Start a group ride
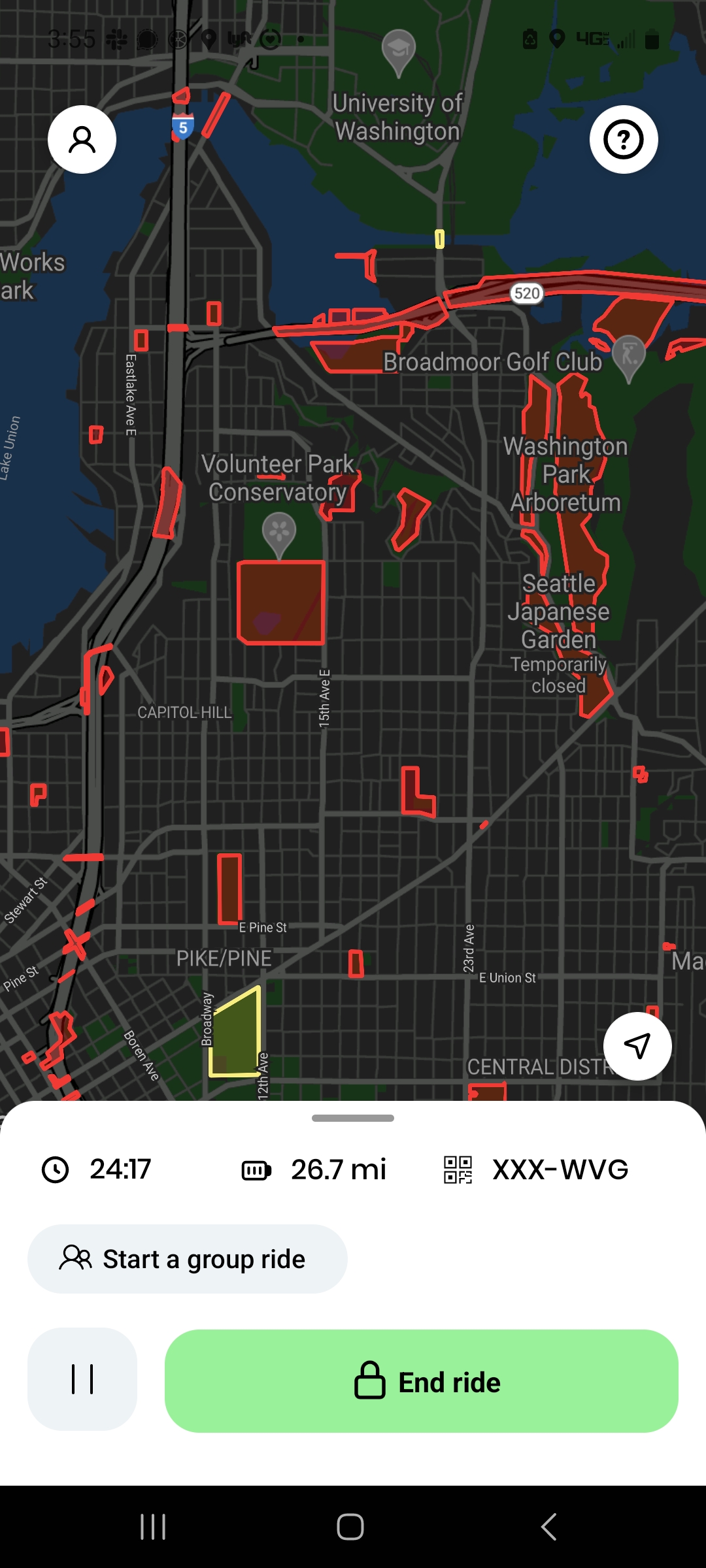Viewport: 706px width, 1568px height. pyautogui.click(x=187, y=1259)
